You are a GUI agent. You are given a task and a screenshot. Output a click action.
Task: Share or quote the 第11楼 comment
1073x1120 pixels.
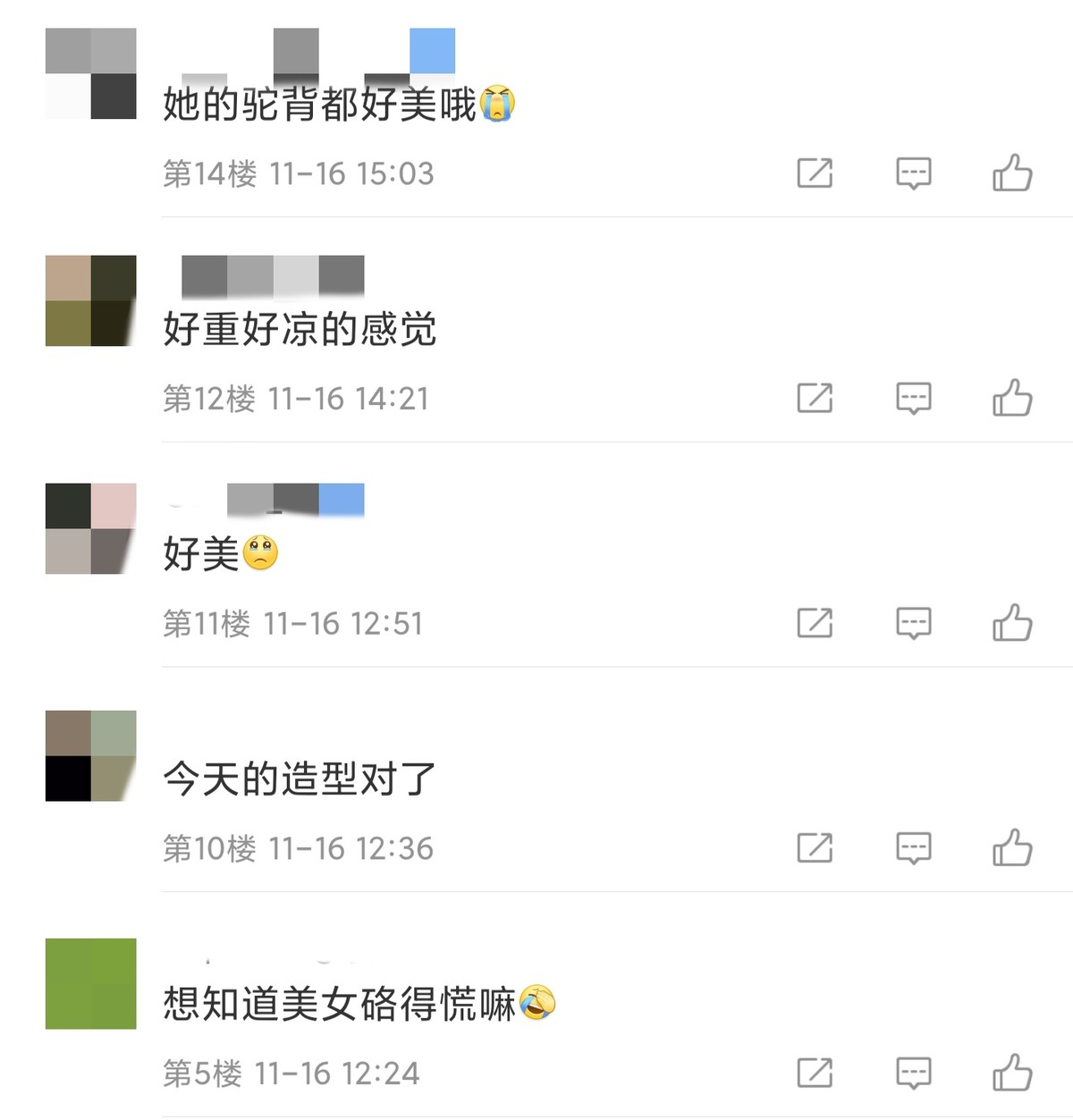[x=815, y=623]
